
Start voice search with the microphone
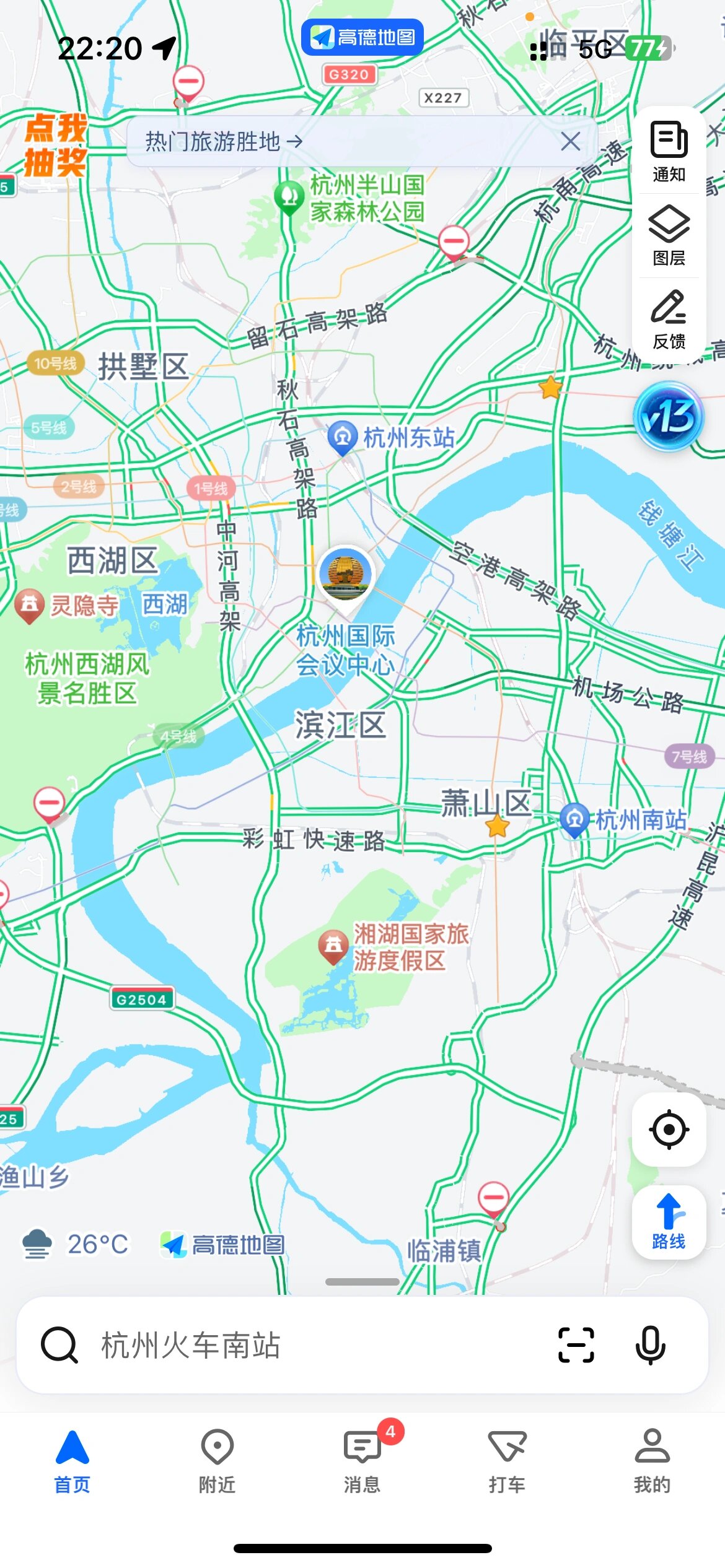(x=651, y=1345)
